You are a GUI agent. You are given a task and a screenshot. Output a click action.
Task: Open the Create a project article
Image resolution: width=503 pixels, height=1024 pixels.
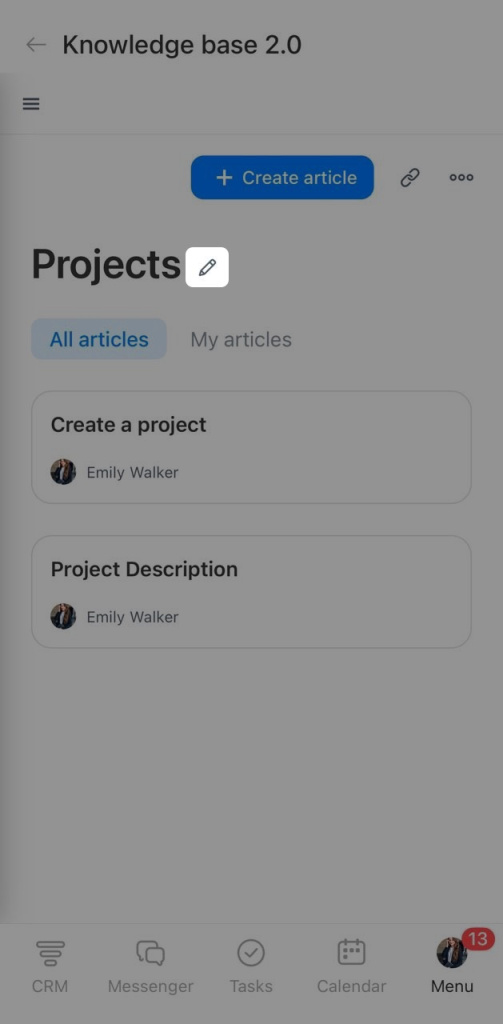(252, 447)
